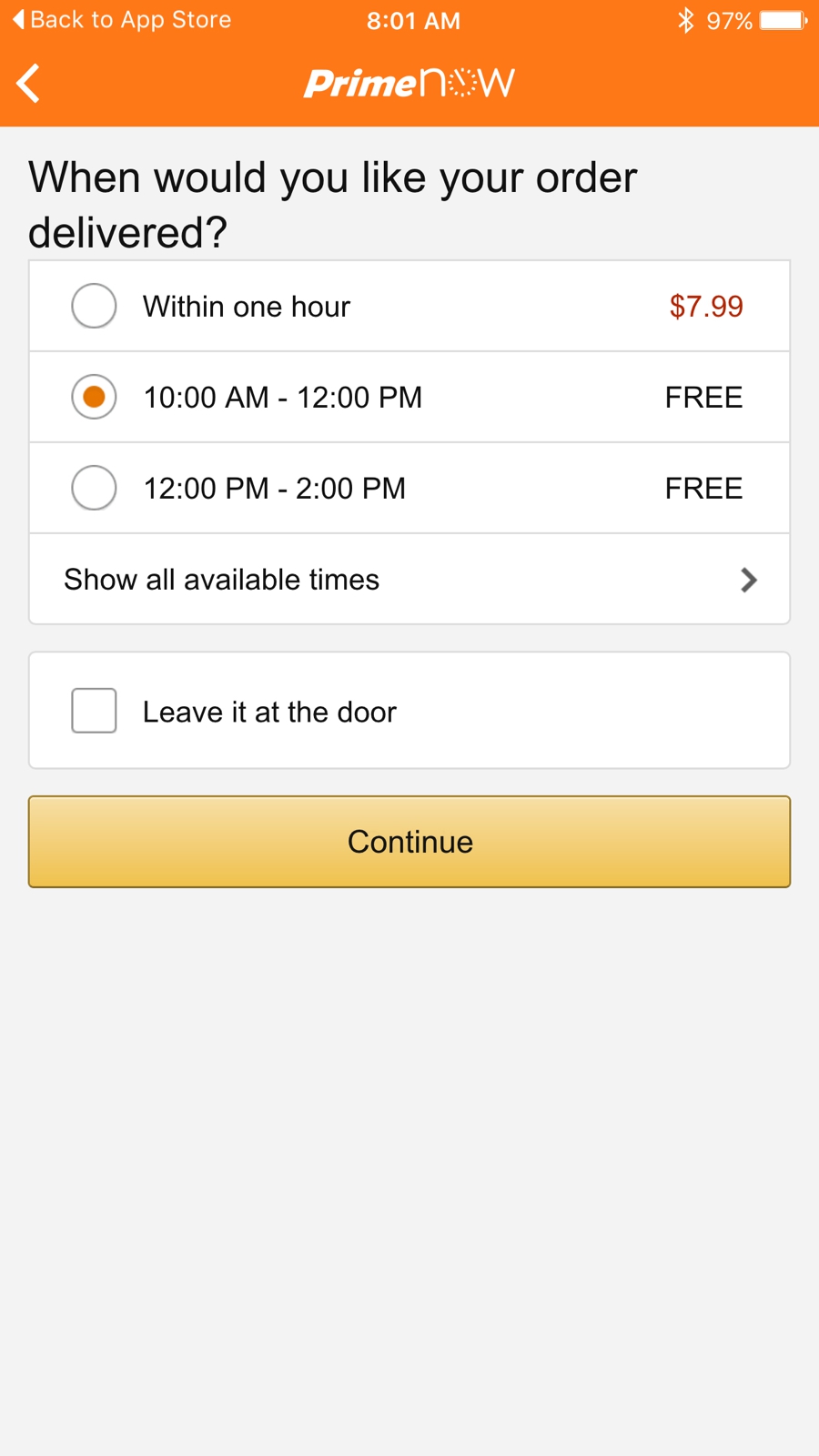Enable Leave it at the door
819x1456 pixels.
point(94,711)
